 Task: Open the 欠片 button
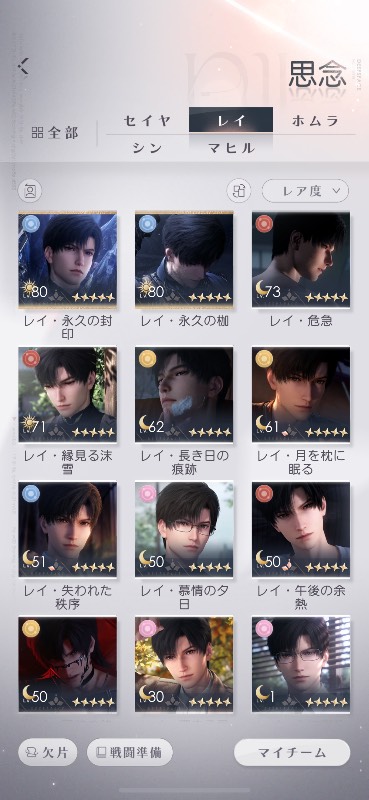(x=47, y=752)
